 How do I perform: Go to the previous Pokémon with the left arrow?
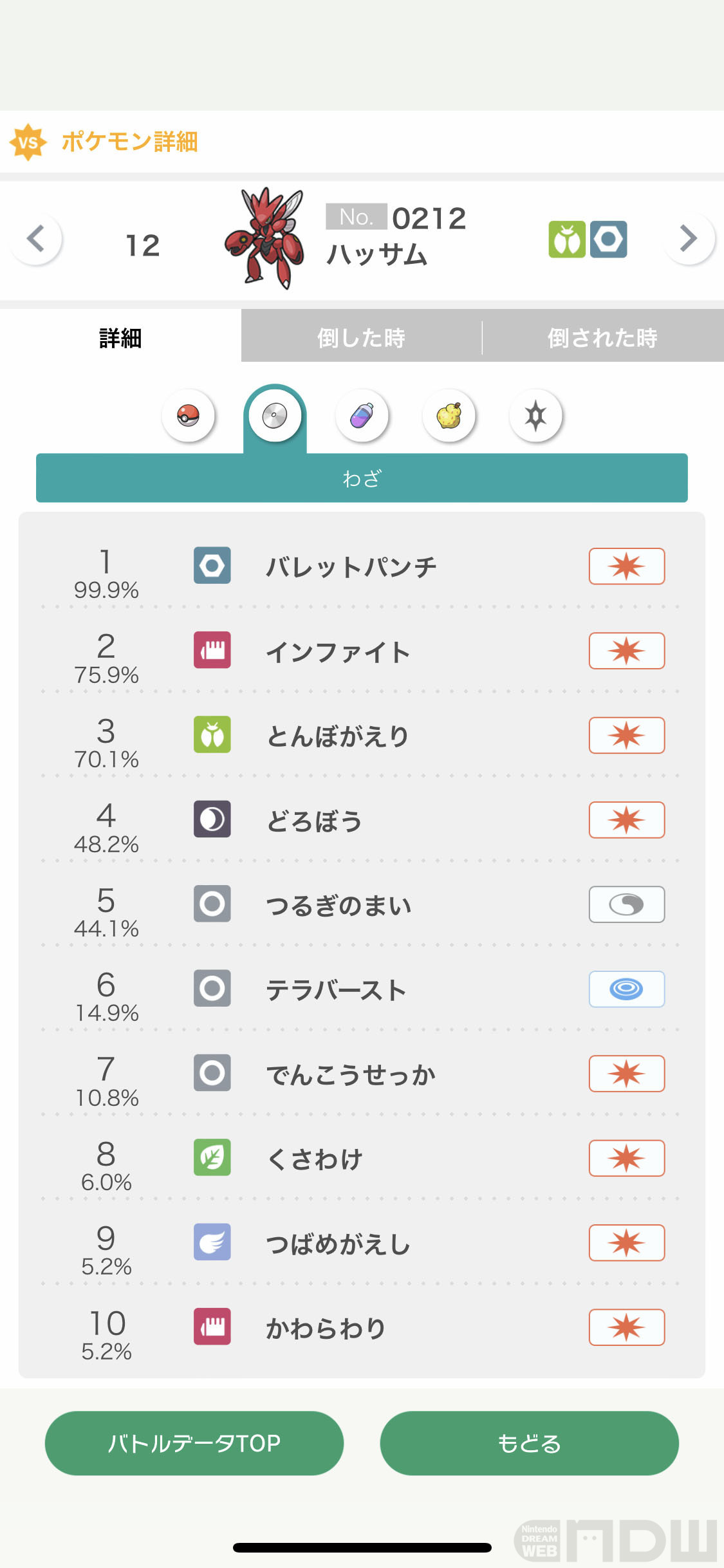[36, 239]
